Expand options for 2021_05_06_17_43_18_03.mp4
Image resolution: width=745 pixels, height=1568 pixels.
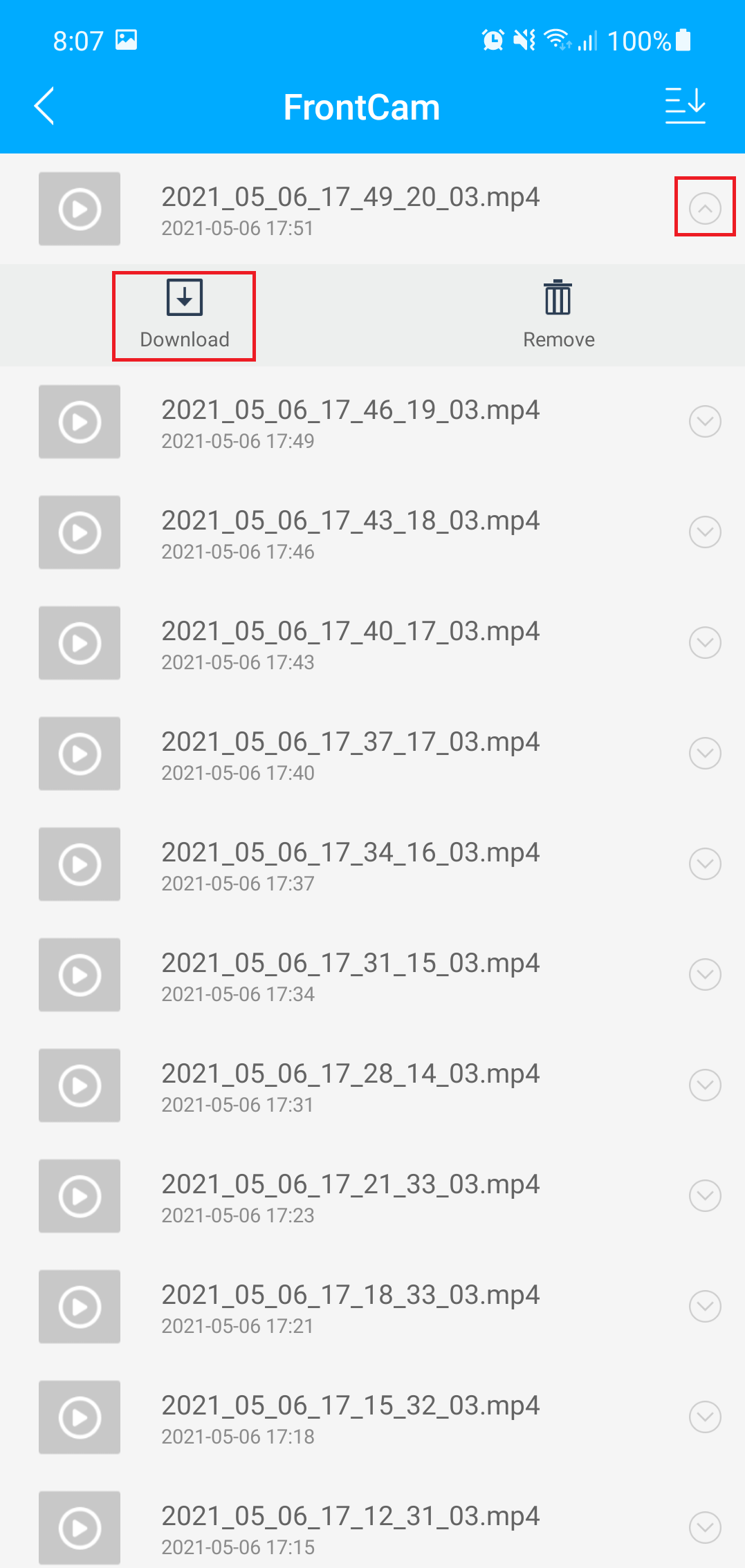tap(705, 532)
